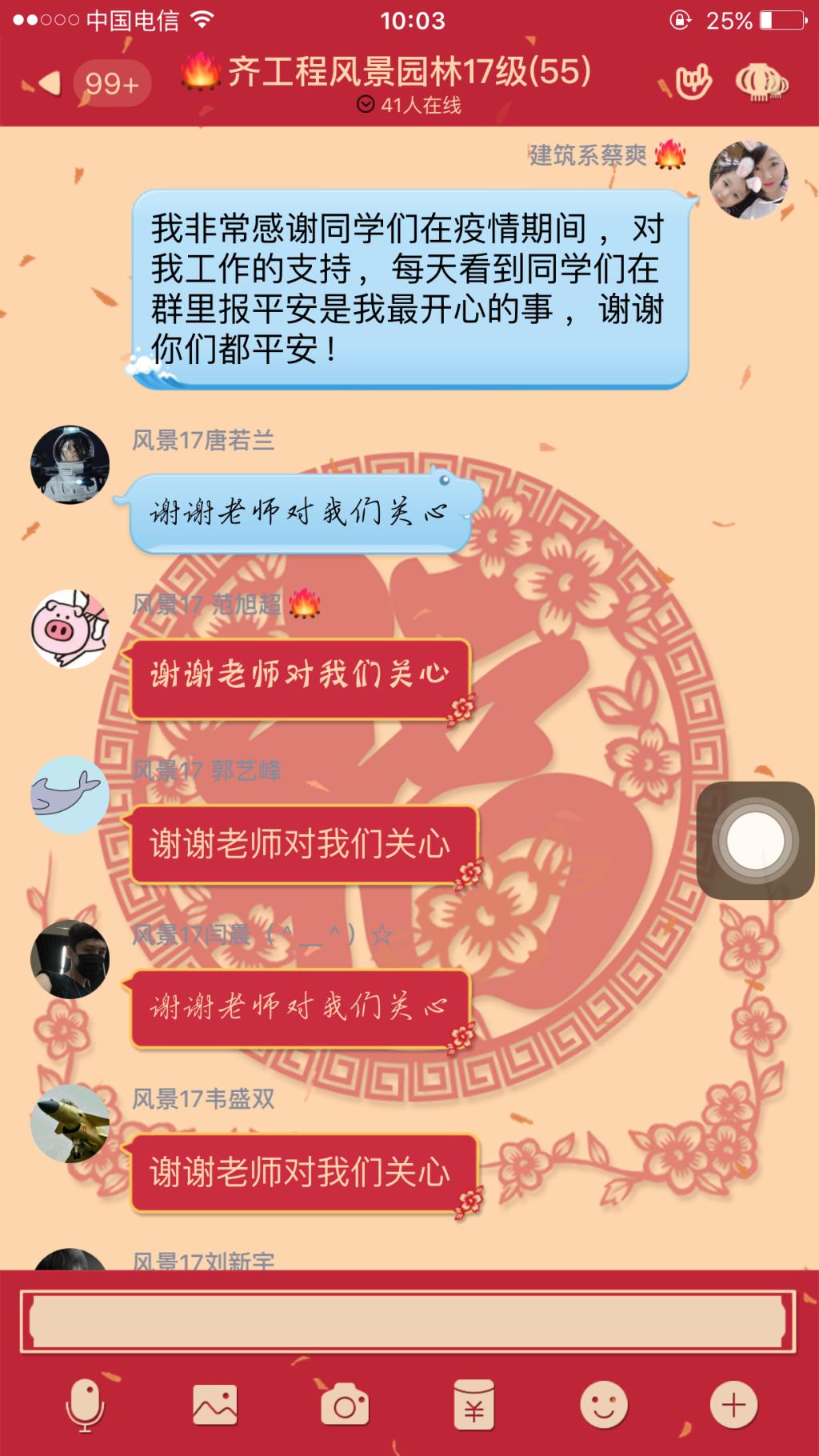The height and width of the screenshot is (1456, 819).
Task: Expand the 41人在线 online members dropdown
Action: pyautogui.click(x=409, y=105)
